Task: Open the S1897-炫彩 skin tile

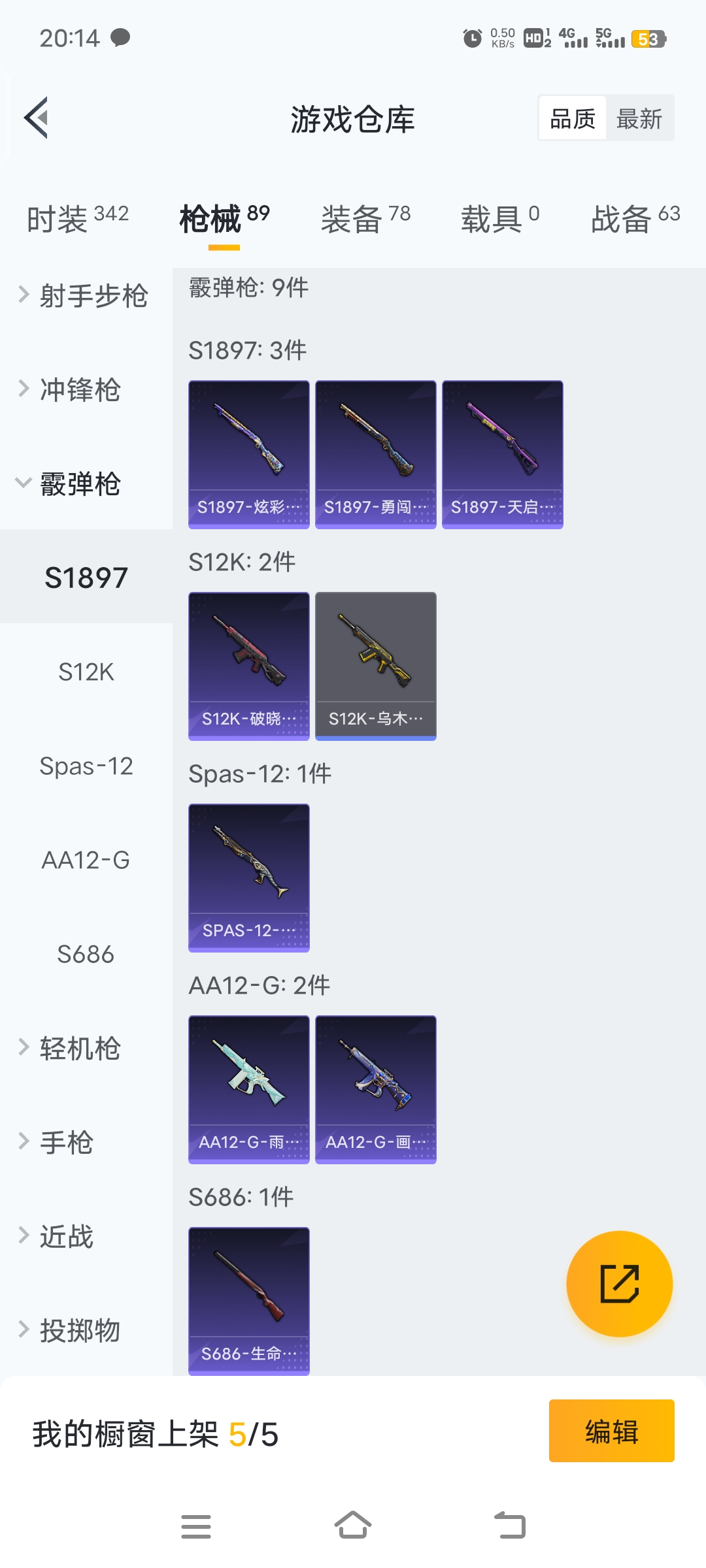Action: pos(248,454)
